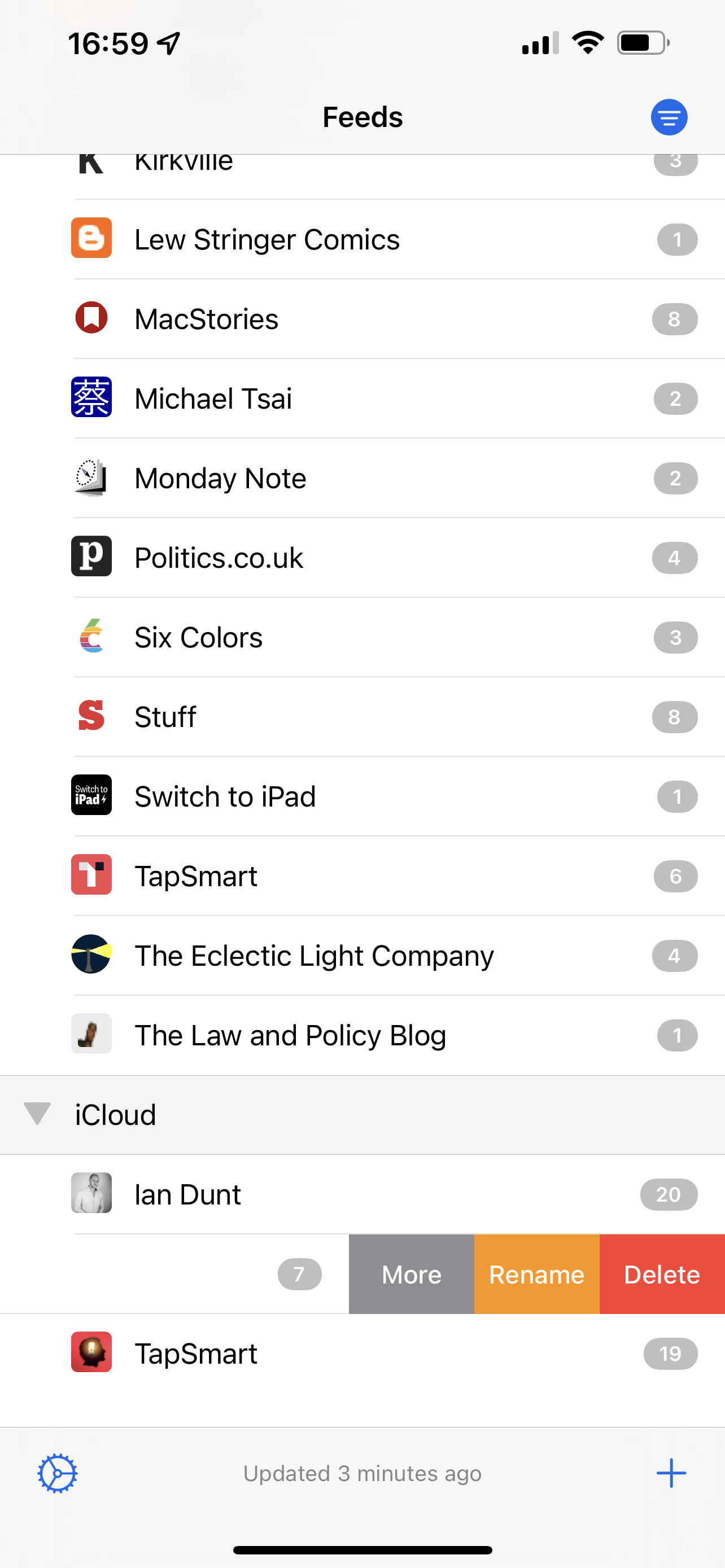Open the Politics.co.uk feed

click(x=362, y=558)
